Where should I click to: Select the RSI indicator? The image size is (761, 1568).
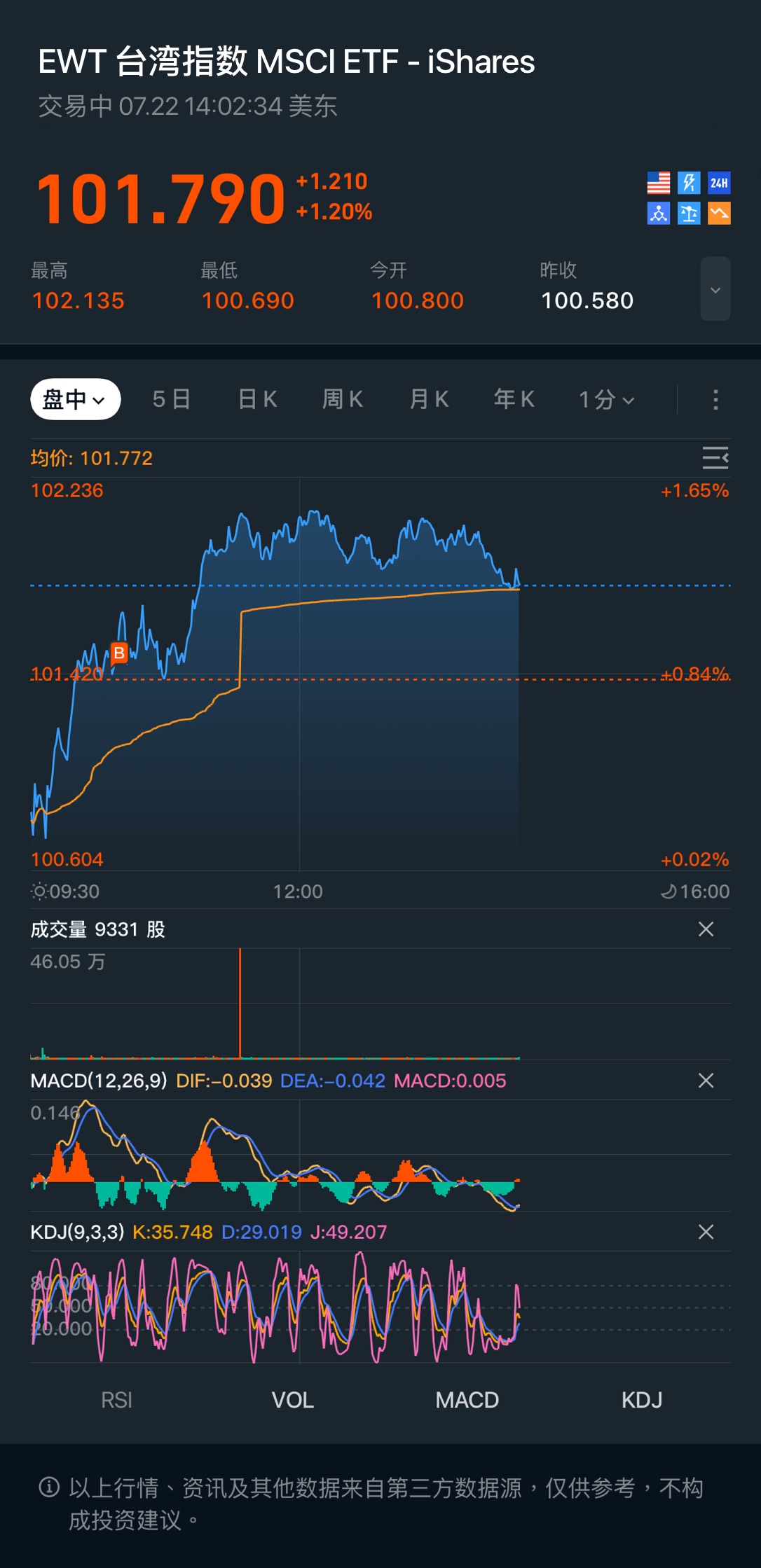[x=116, y=1400]
